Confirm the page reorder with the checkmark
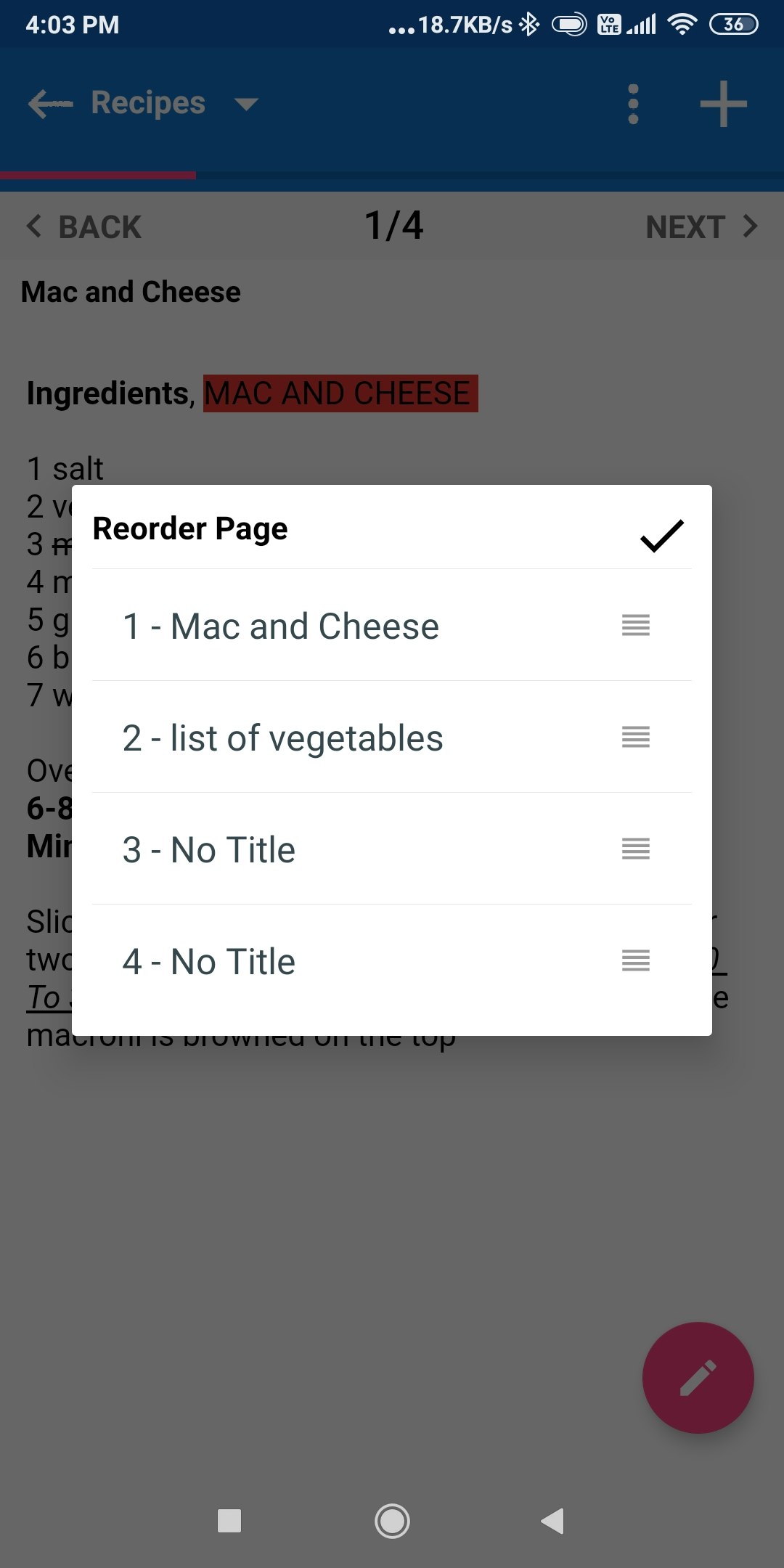The image size is (784, 1568). [661, 536]
